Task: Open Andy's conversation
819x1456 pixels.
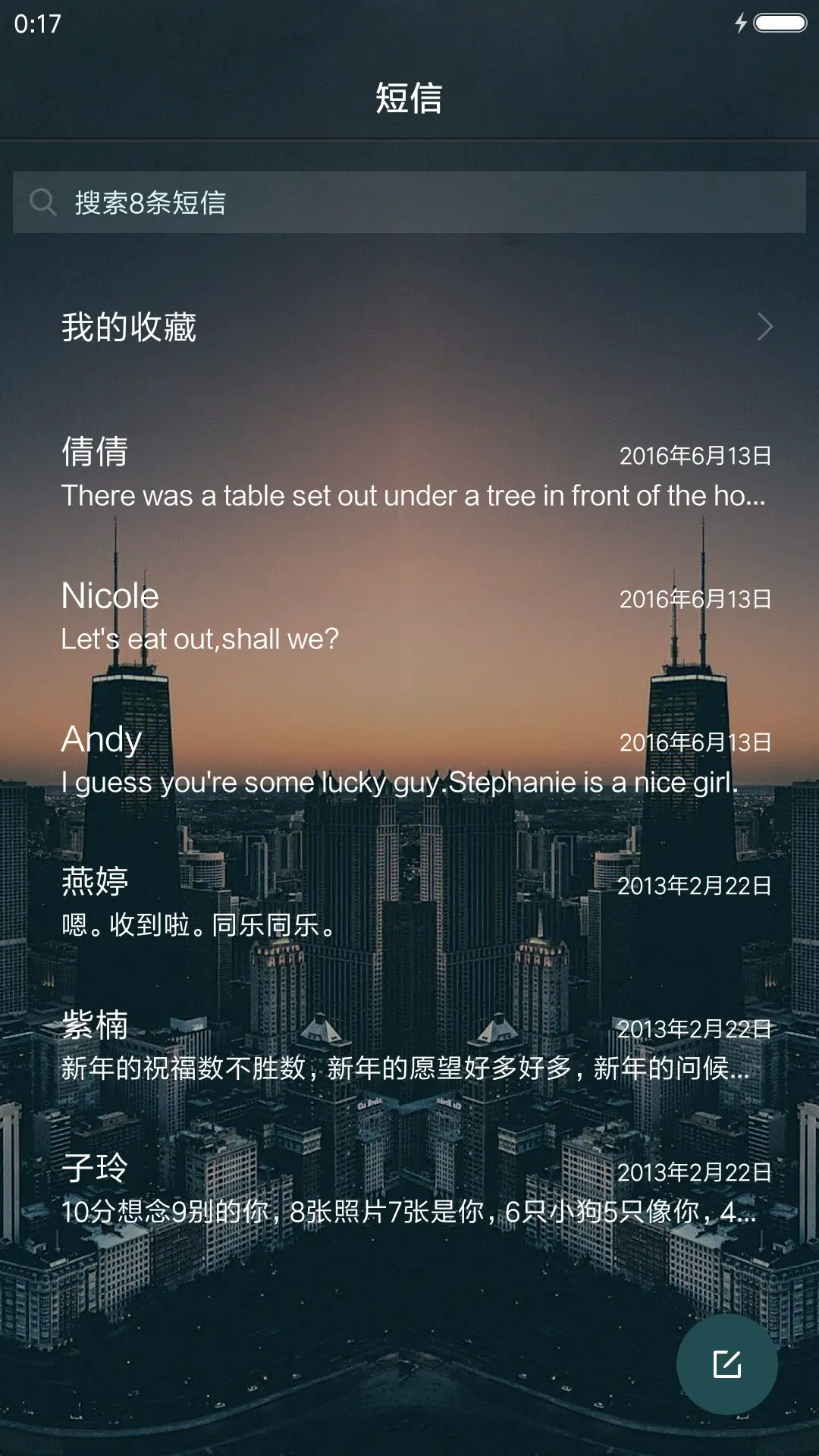Action: pos(409,760)
